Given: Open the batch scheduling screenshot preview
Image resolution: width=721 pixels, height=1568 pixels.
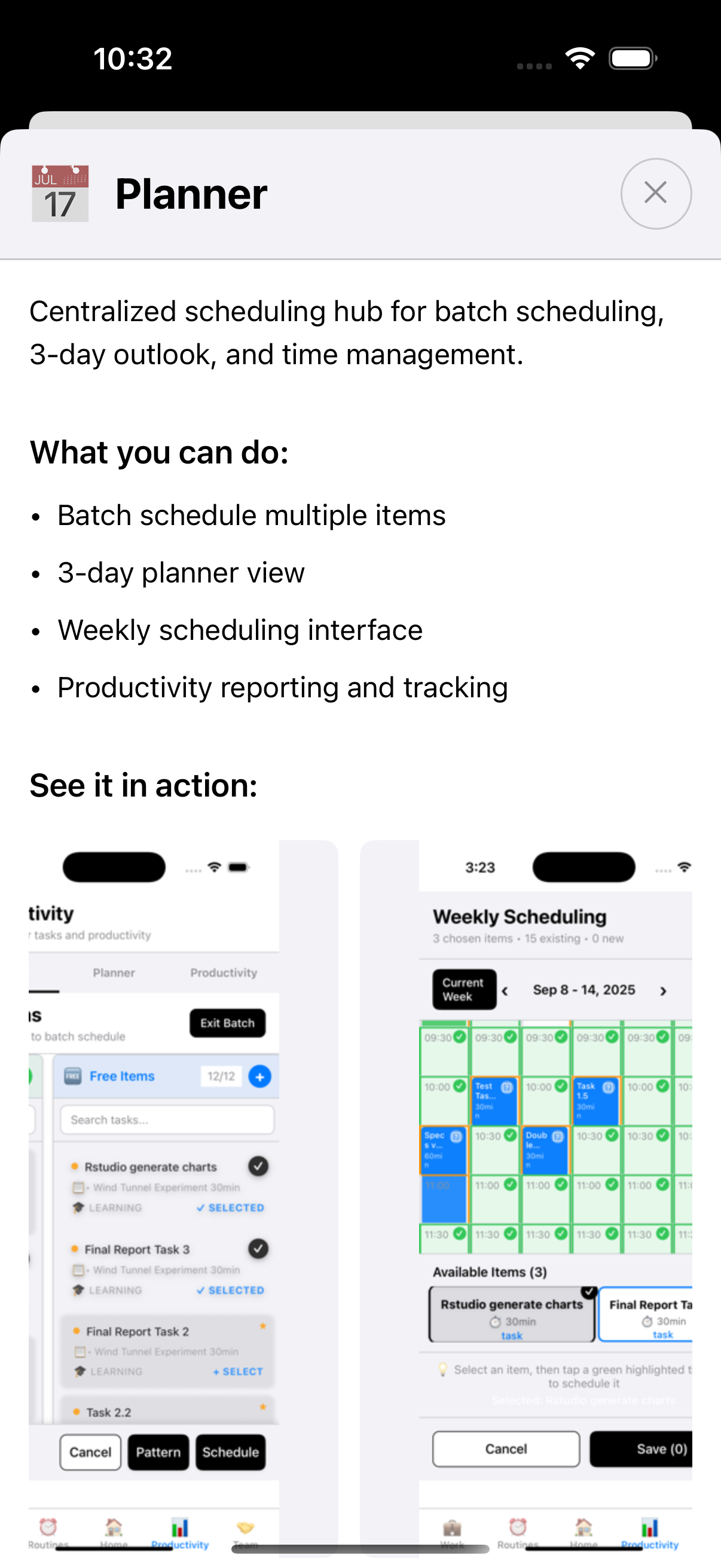Looking at the screenshot, I should pos(182,1193).
